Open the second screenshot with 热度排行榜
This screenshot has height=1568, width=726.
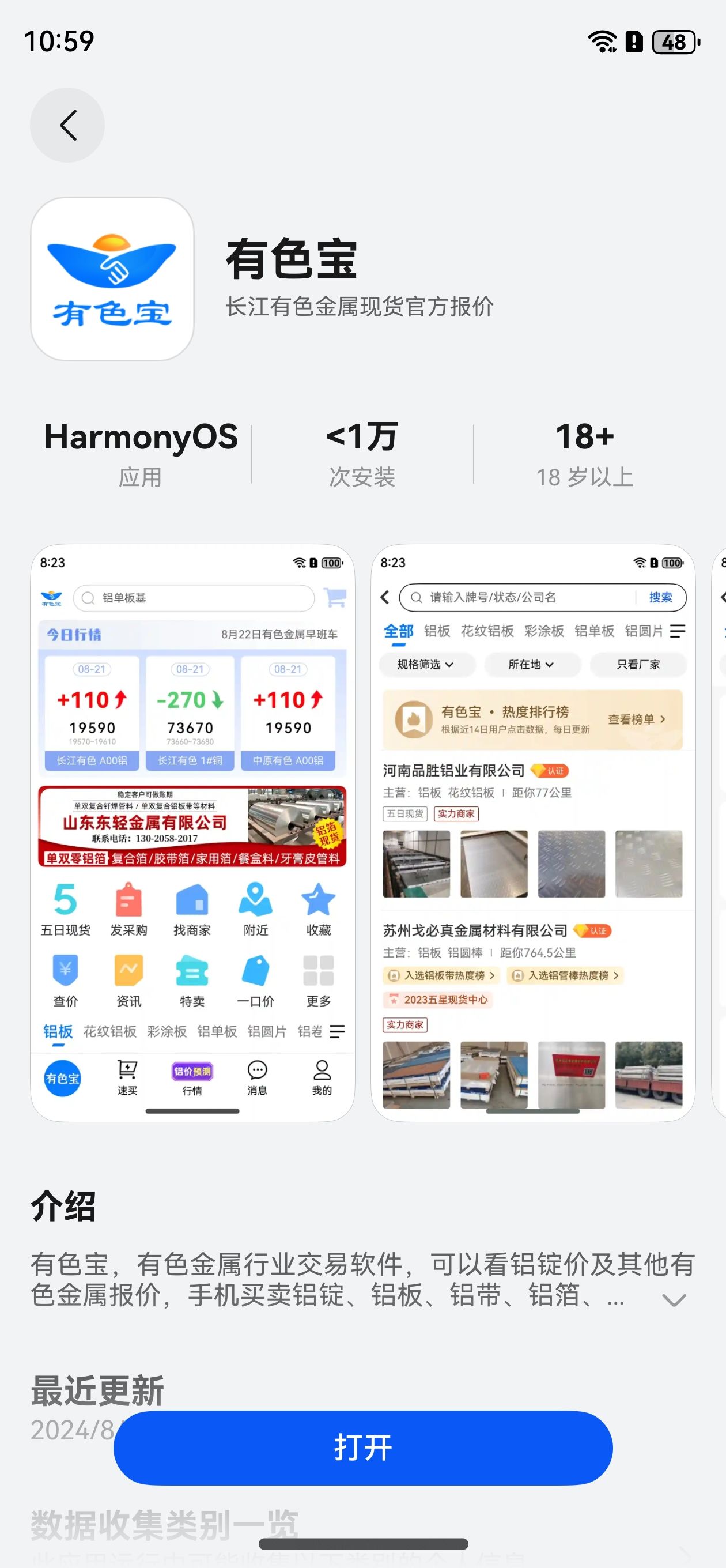click(x=532, y=832)
